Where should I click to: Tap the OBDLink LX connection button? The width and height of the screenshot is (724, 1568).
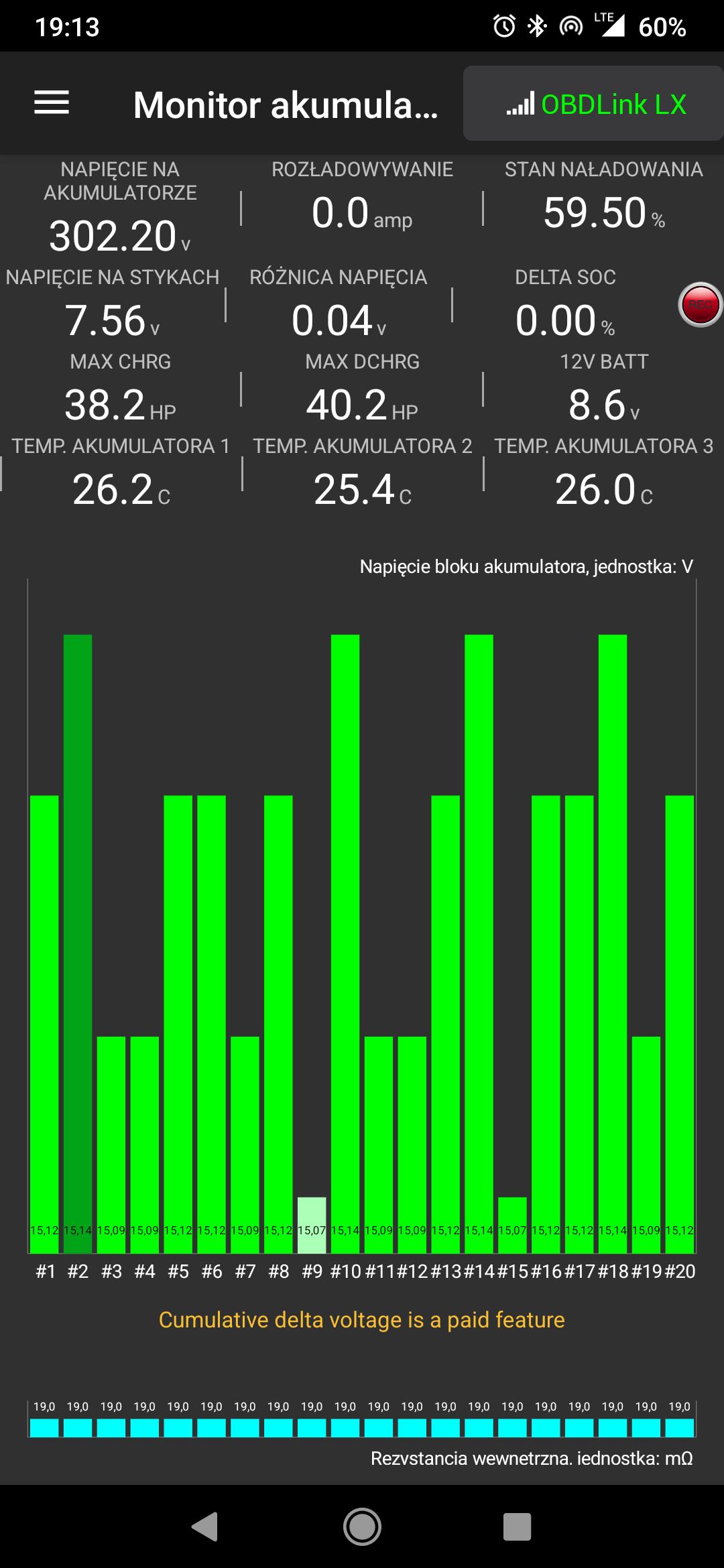click(593, 104)
